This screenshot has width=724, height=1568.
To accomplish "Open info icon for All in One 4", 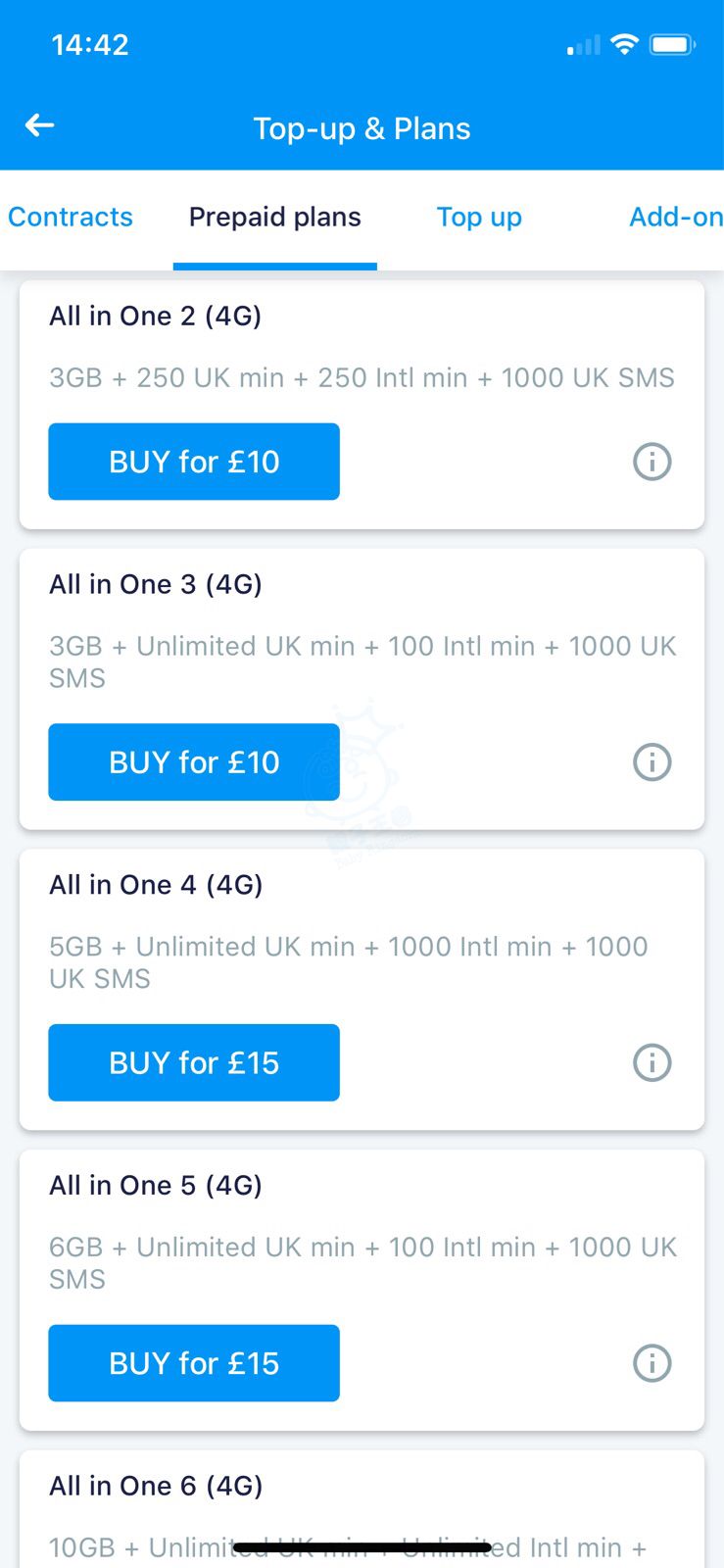I will [652, 1063].
